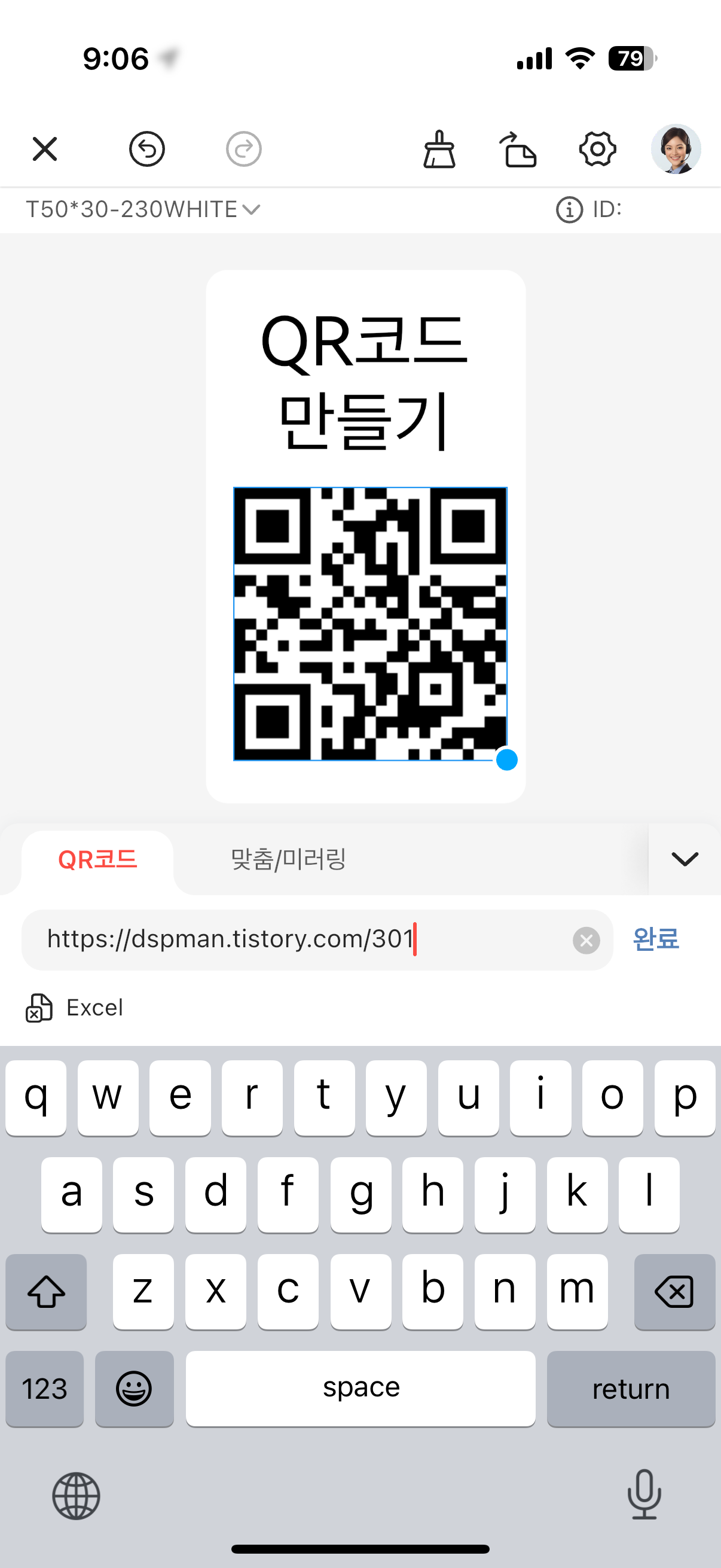Clear the label with the broom icon

(x=439, y=149)
